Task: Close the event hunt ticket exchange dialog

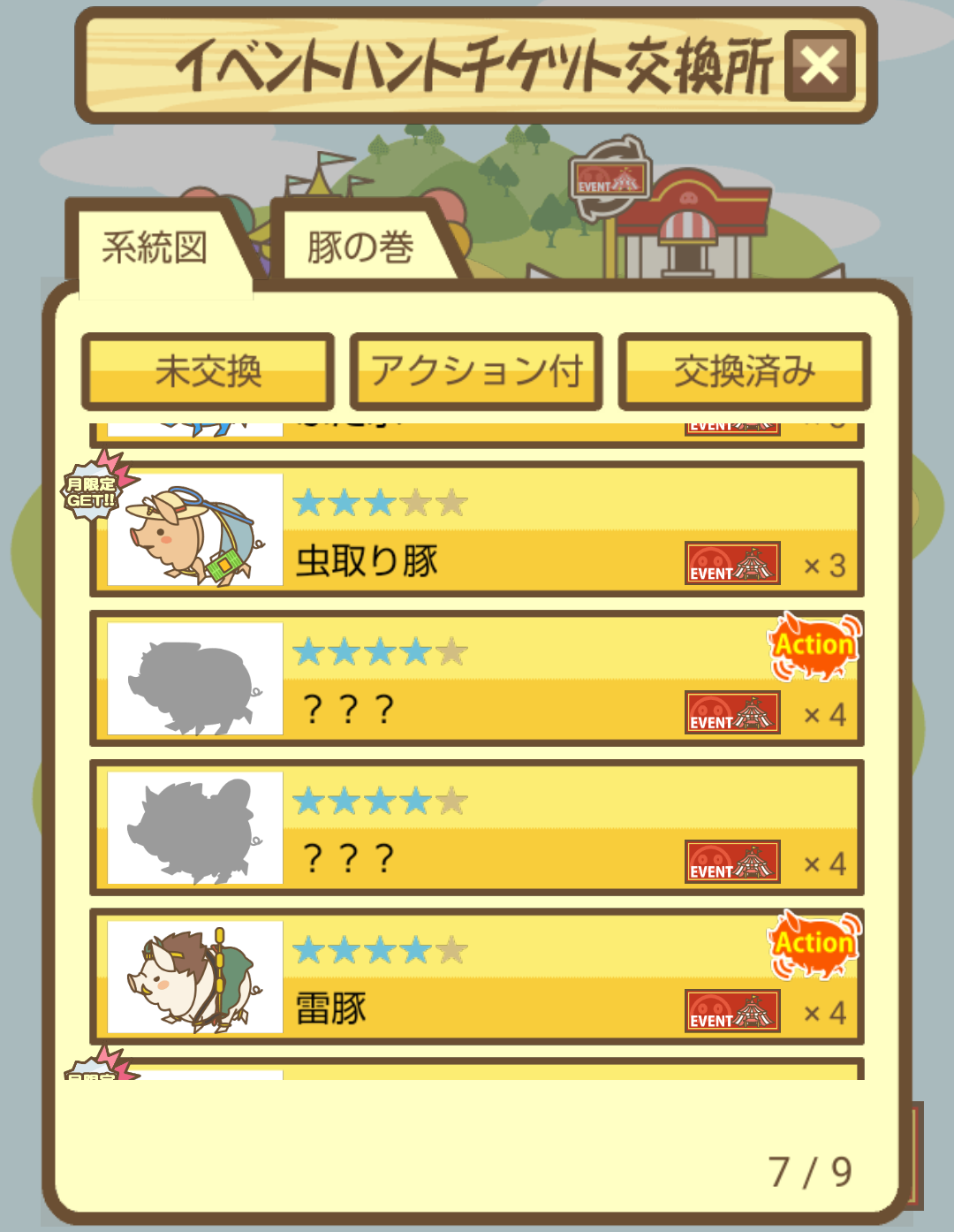Action: click(820, 66)
